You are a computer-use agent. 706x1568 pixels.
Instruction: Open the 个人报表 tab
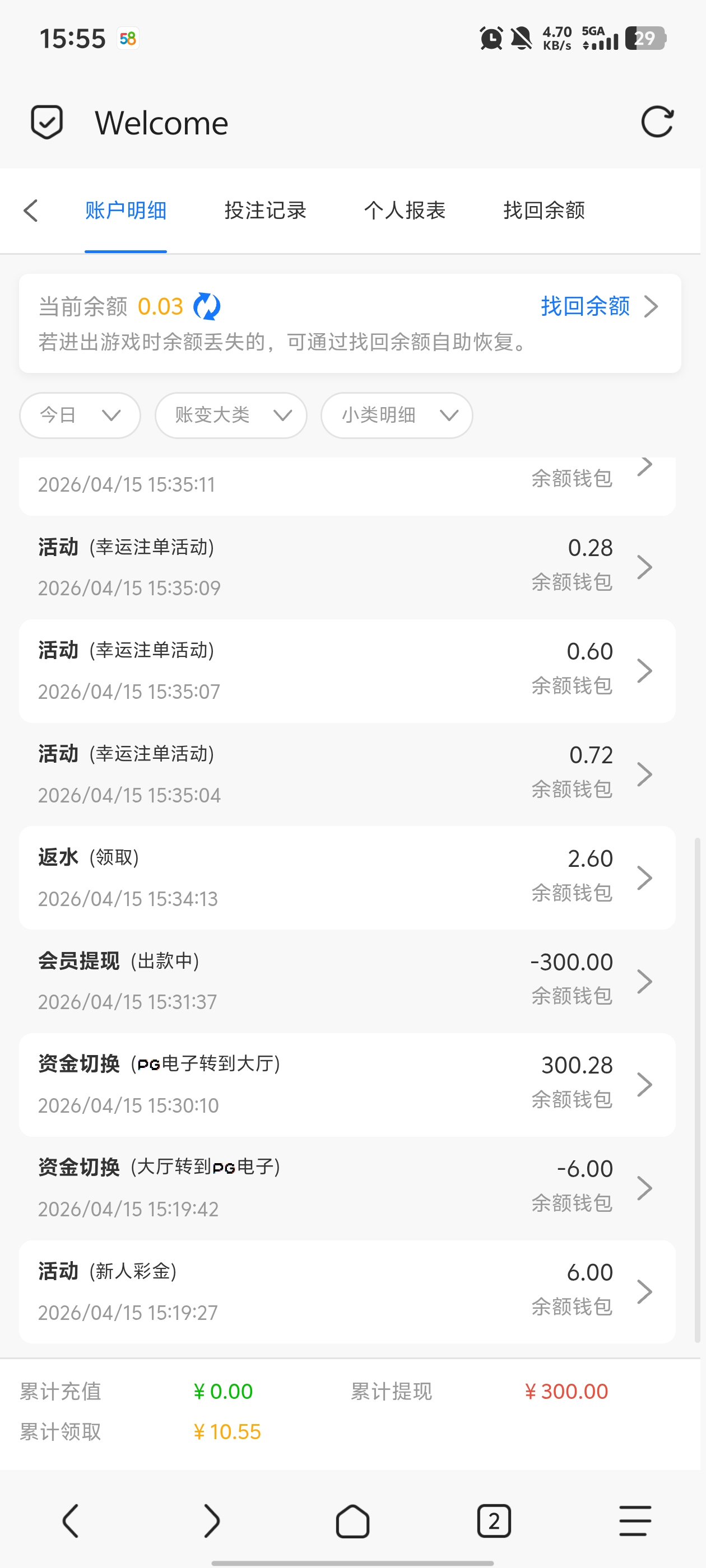pyautogui.click(x=405, y=211)
